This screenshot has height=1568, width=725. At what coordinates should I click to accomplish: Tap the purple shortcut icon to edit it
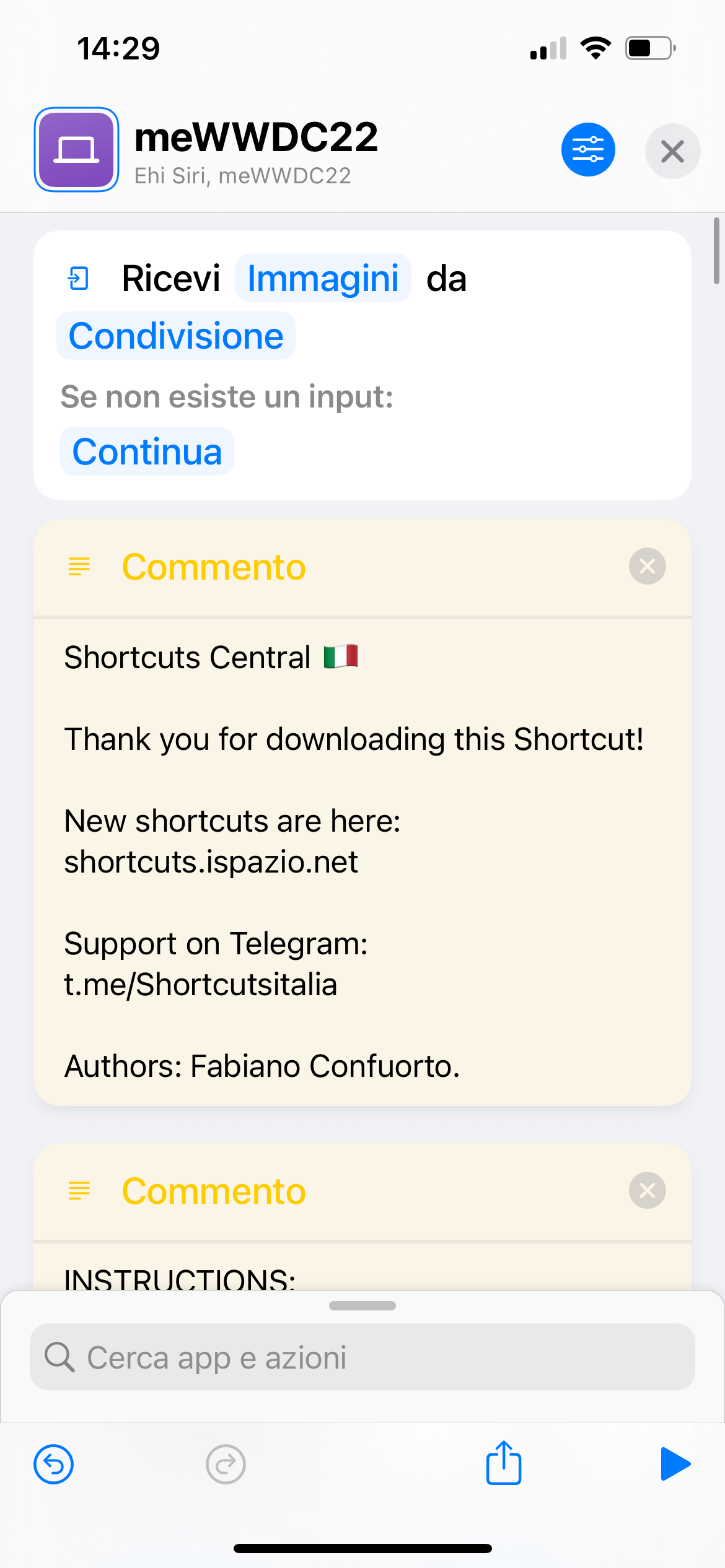click(76, 150)
